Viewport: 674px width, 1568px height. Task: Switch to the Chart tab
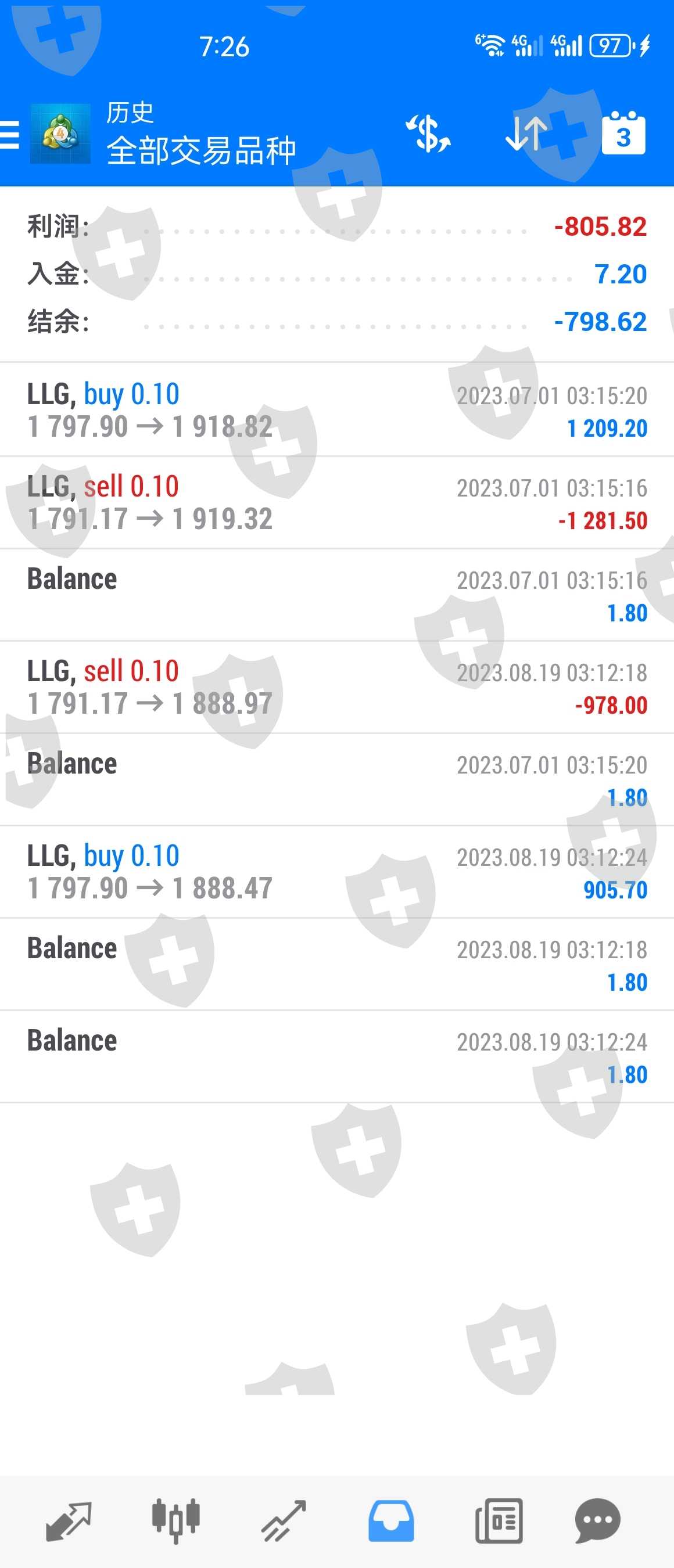click(175, 1520)
